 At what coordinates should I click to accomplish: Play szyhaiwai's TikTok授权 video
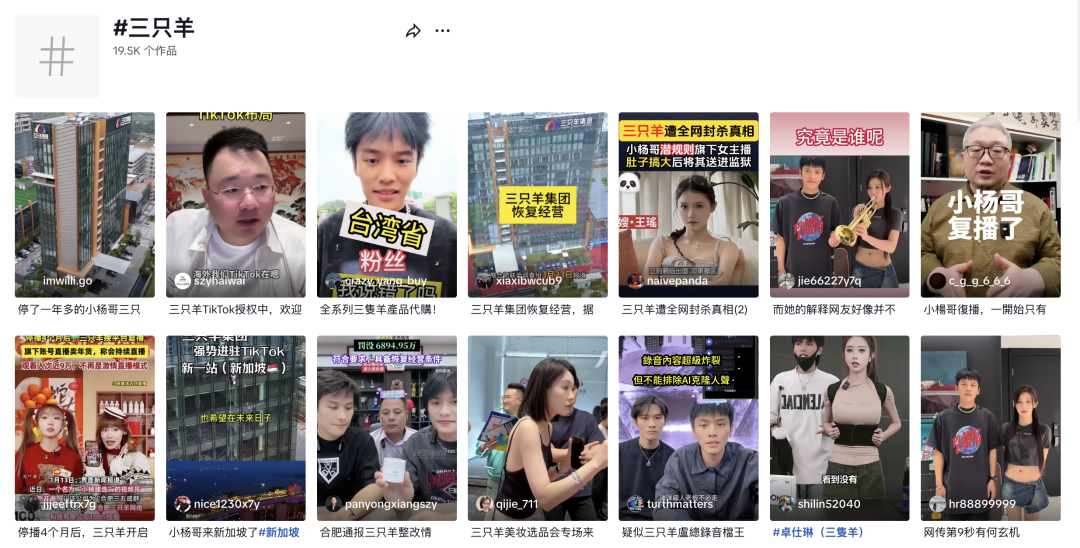tap(236, 205)
